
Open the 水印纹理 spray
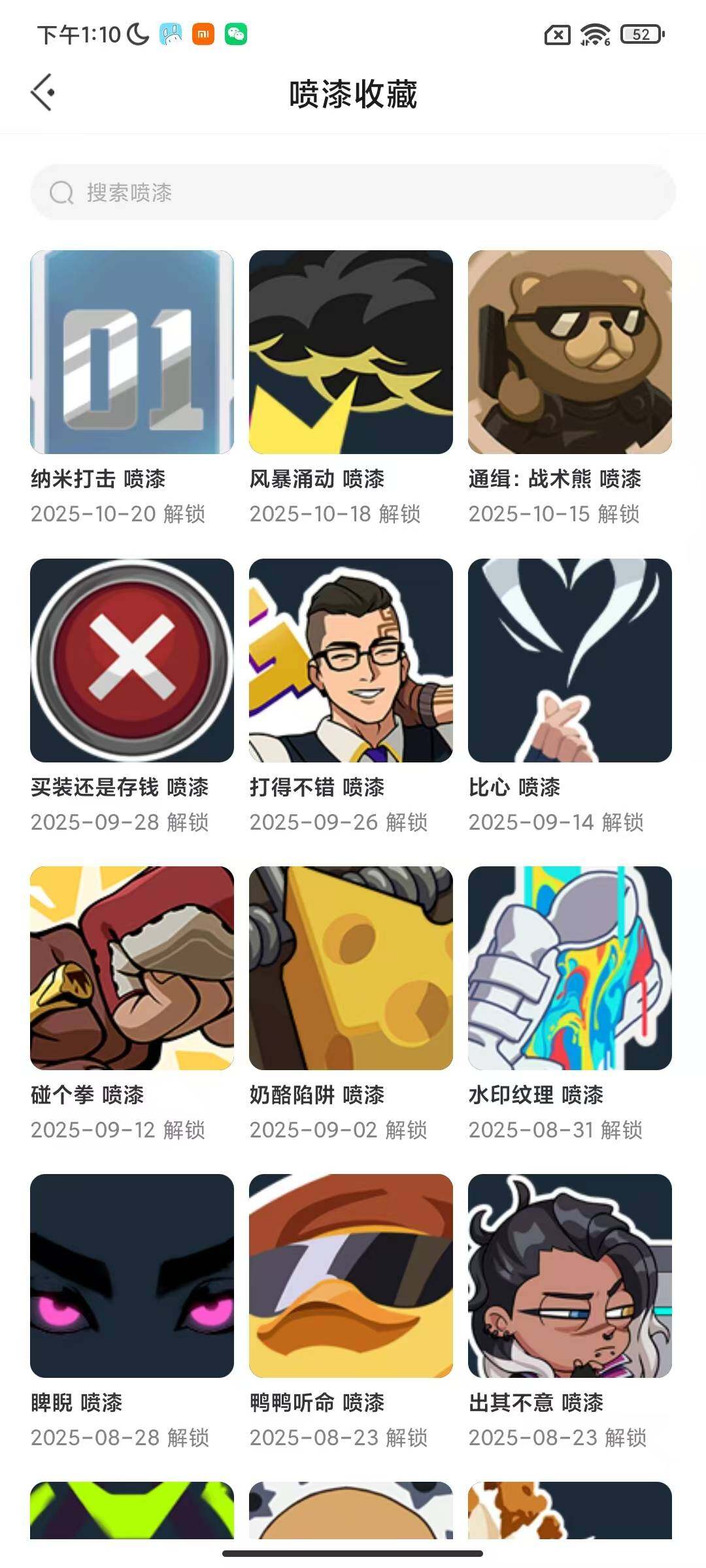(x=570, y=968)
